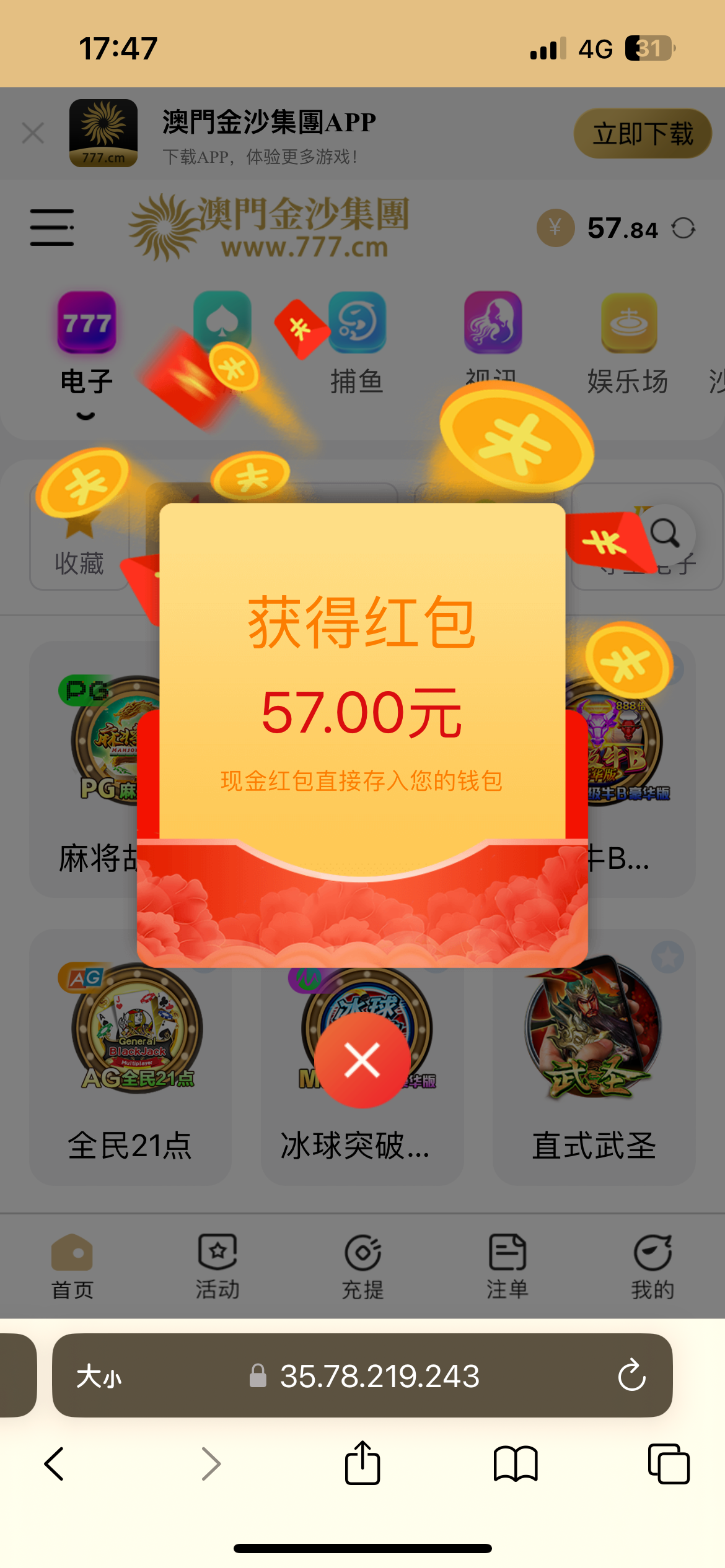
Task: Favorite the 直式武圣 game star
Action: point(667,957)
